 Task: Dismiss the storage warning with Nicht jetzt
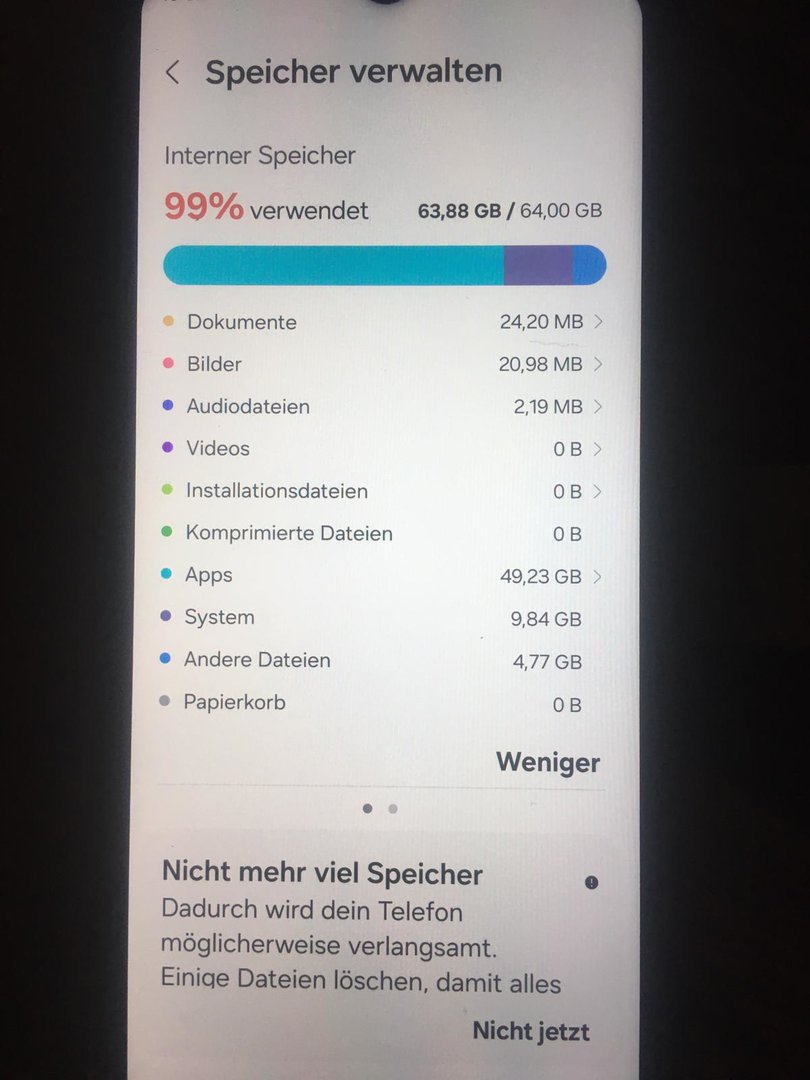pos(531,1031)
